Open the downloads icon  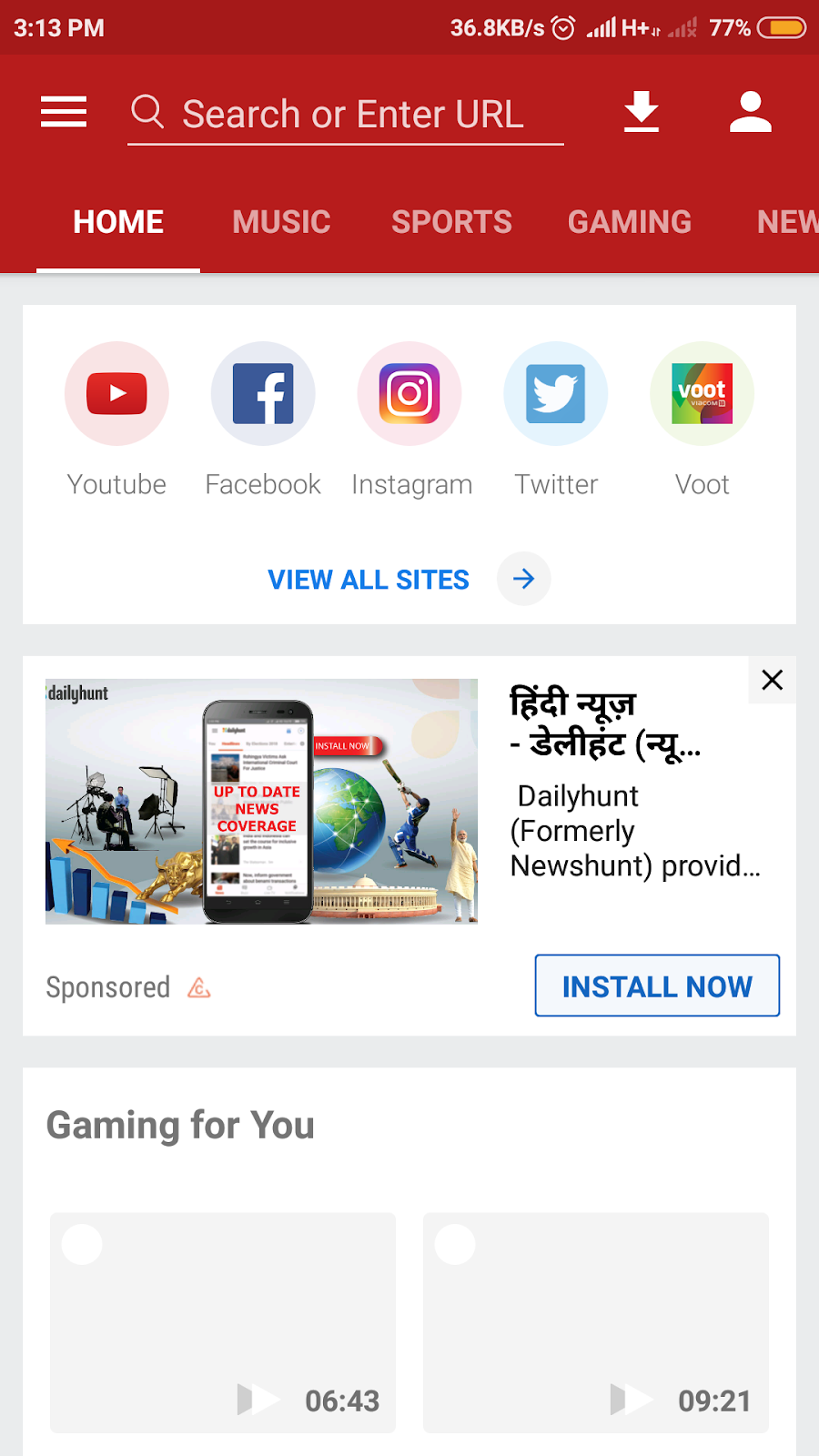tap(642, 112)
